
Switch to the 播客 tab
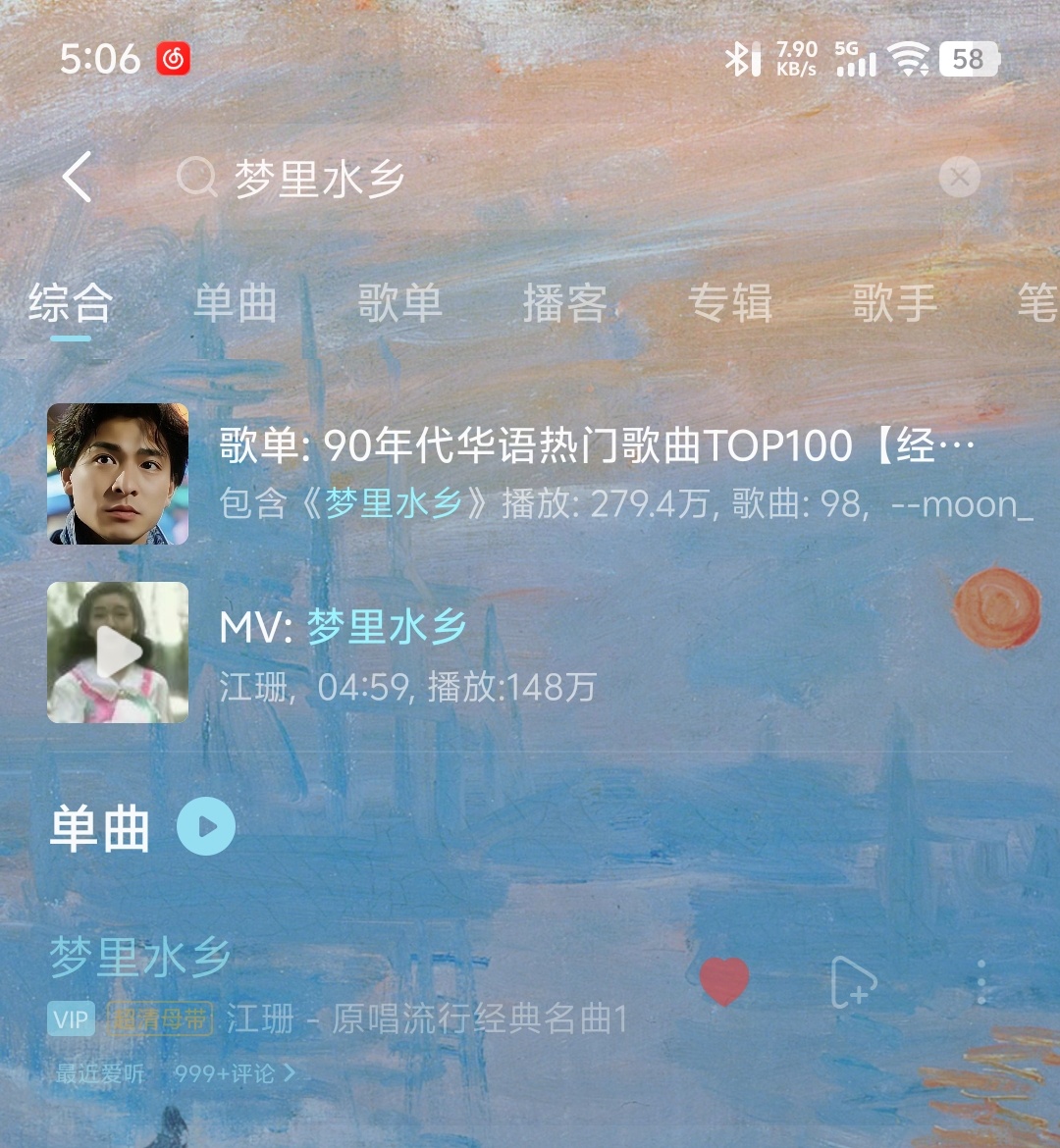coord(564,303)
